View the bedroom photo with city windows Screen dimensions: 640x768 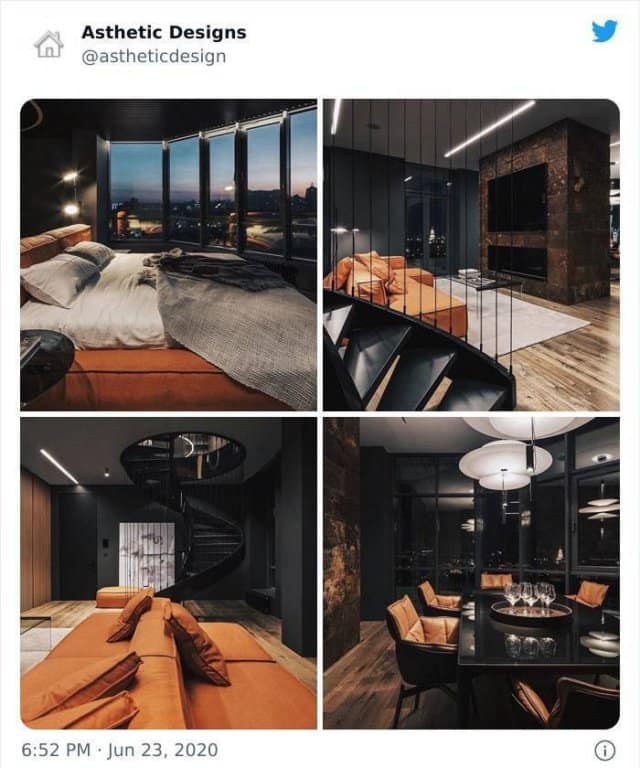click(168, 255)
